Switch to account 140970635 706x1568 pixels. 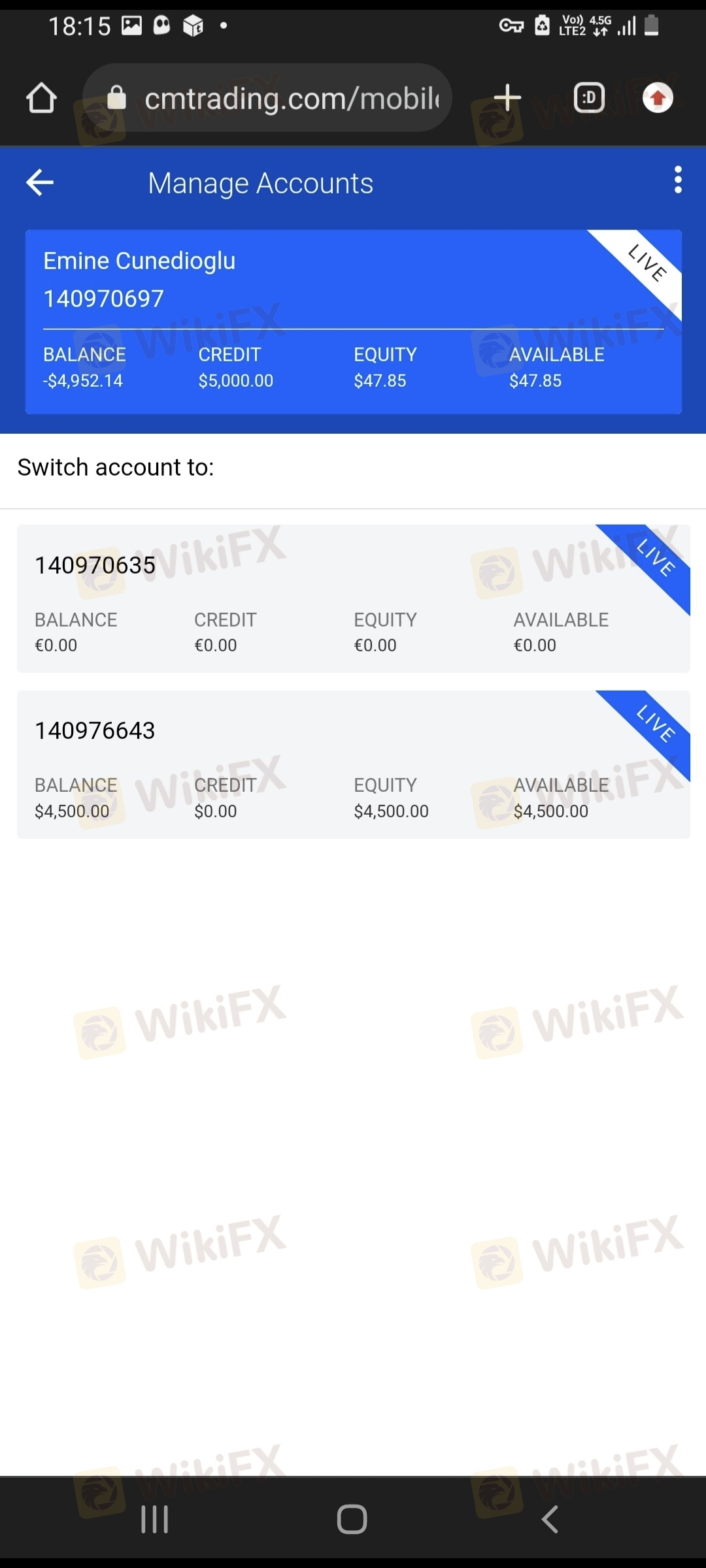coord(353,598)
